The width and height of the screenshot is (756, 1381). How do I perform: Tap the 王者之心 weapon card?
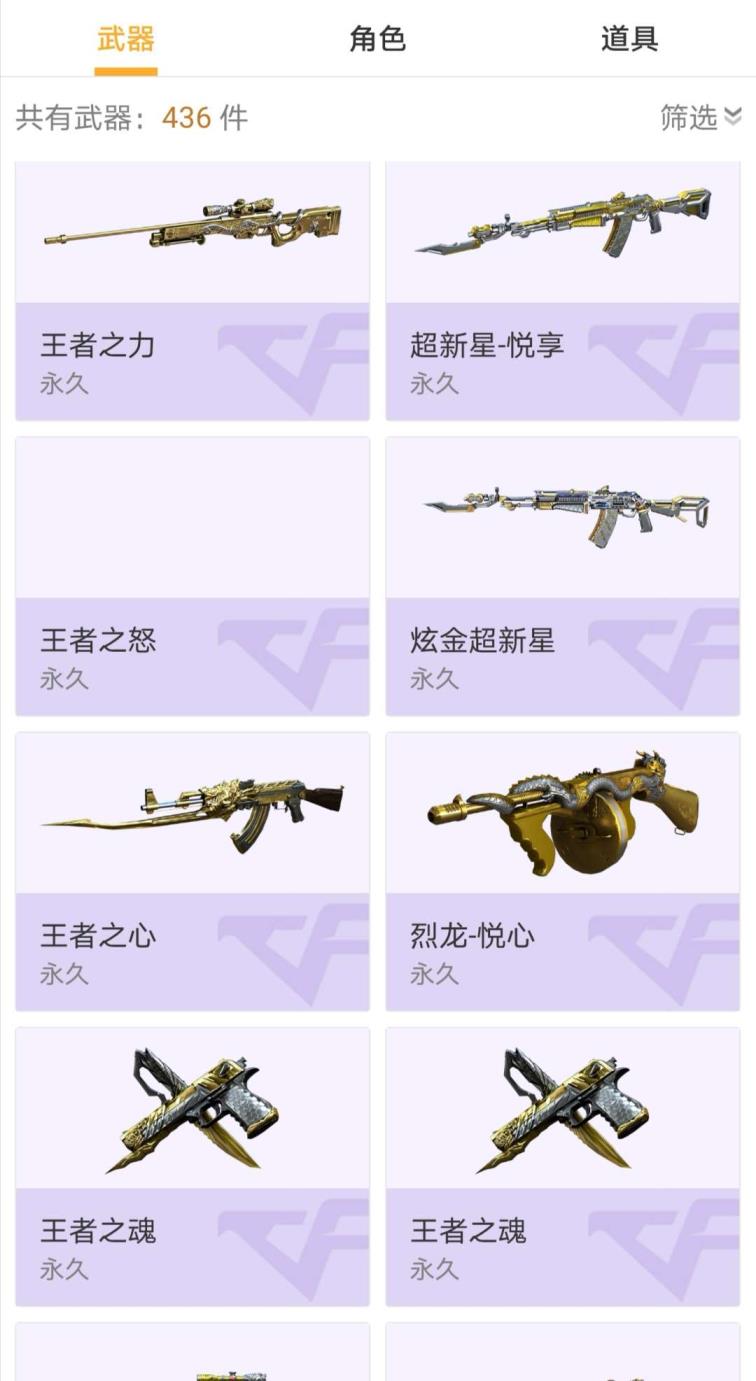(192, 871)
